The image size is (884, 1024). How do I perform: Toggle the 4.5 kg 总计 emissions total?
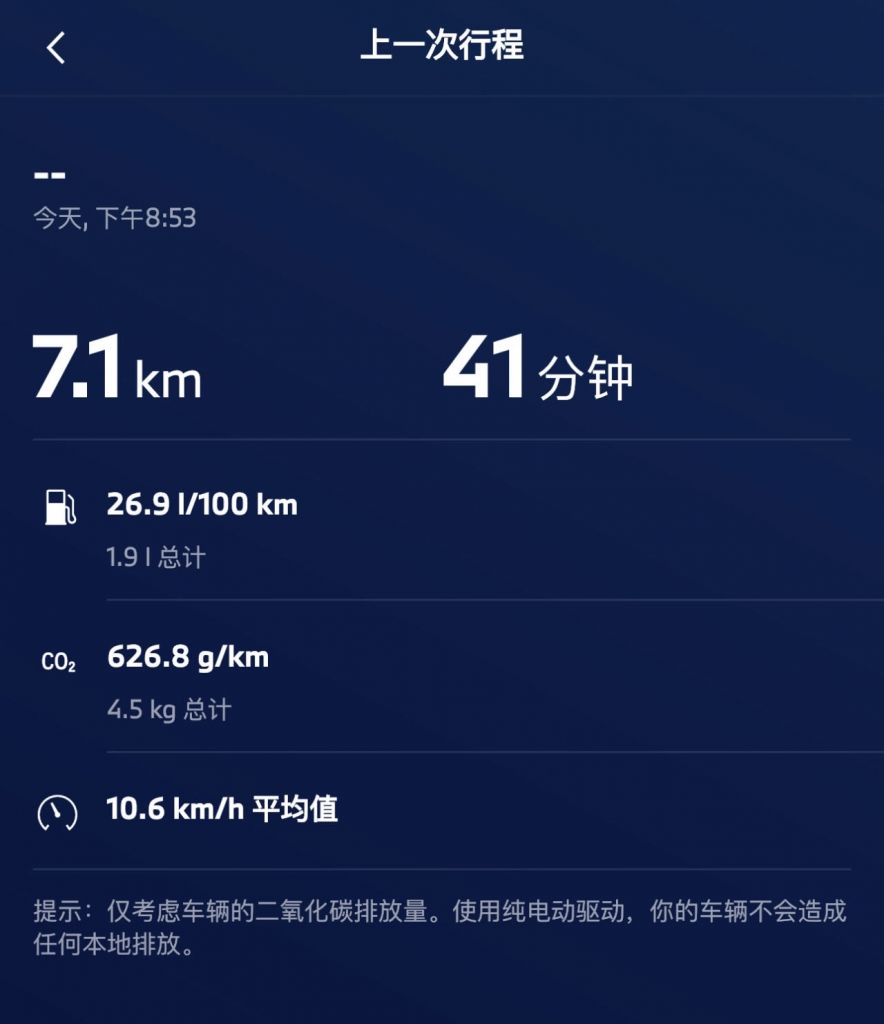click(x=168, y=708)
